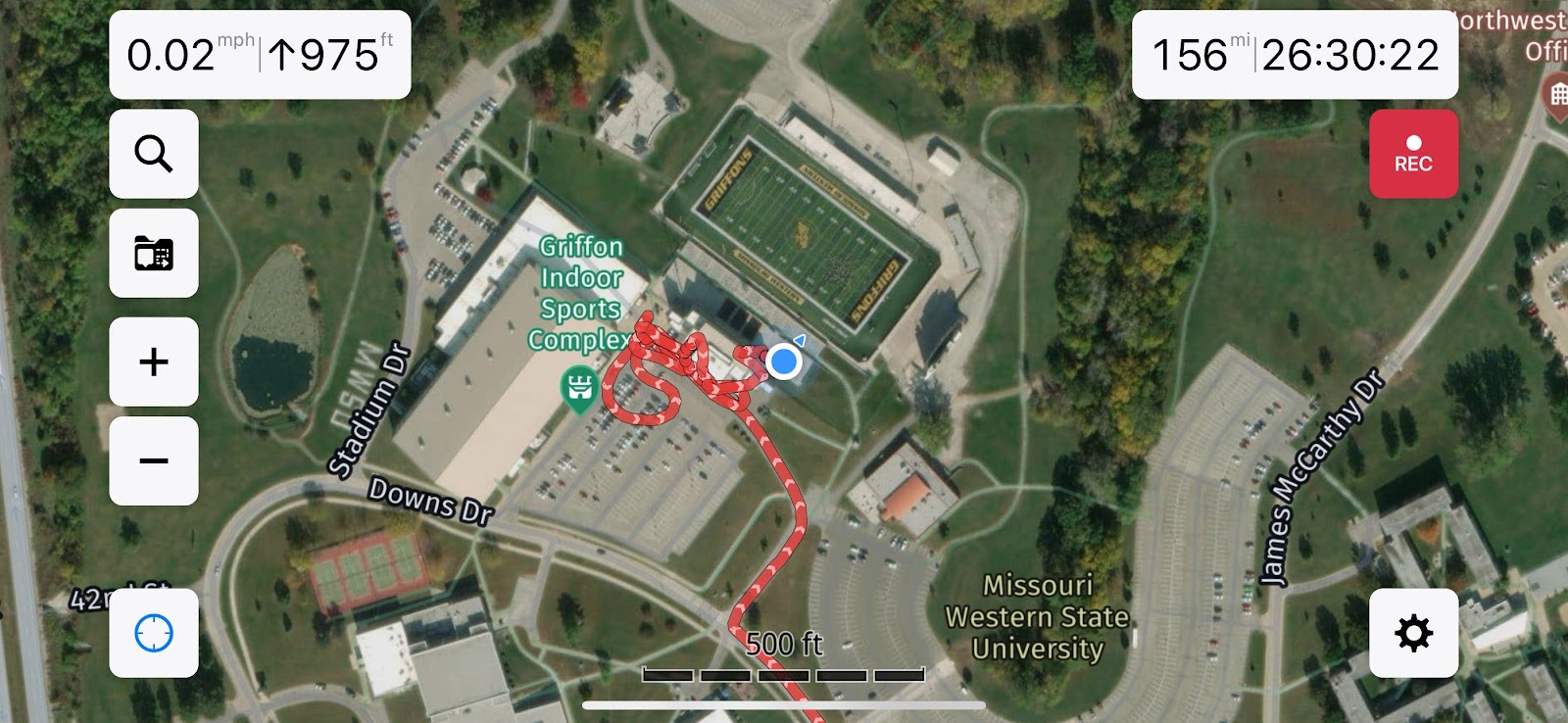Image resolution: width=1568 pixels, height=723 pixels.
Task: Select the Griffon Indoor Sports Complex marker
Action: pyautogui.click(x=579, y=388)
